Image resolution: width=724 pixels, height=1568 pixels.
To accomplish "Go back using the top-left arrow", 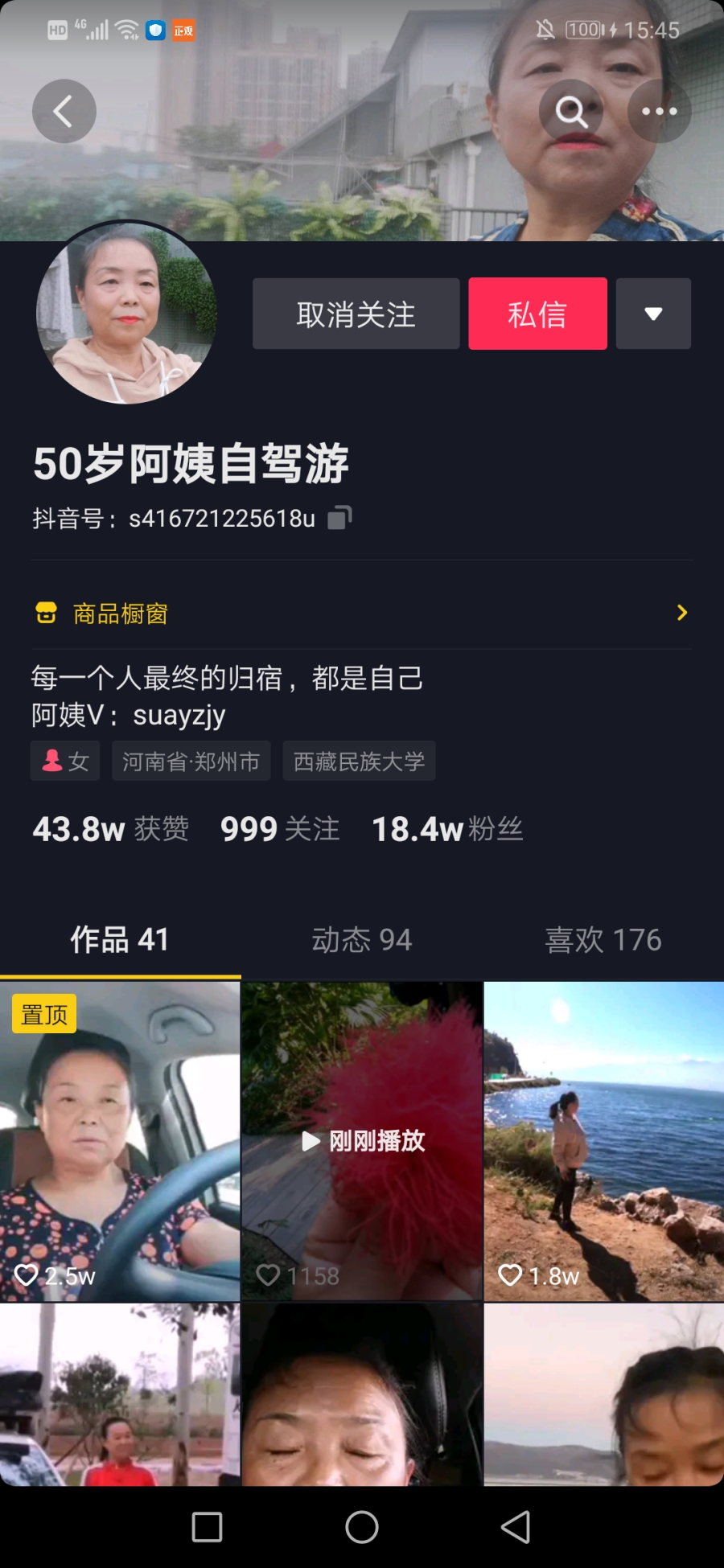I will tap(64, 112).
